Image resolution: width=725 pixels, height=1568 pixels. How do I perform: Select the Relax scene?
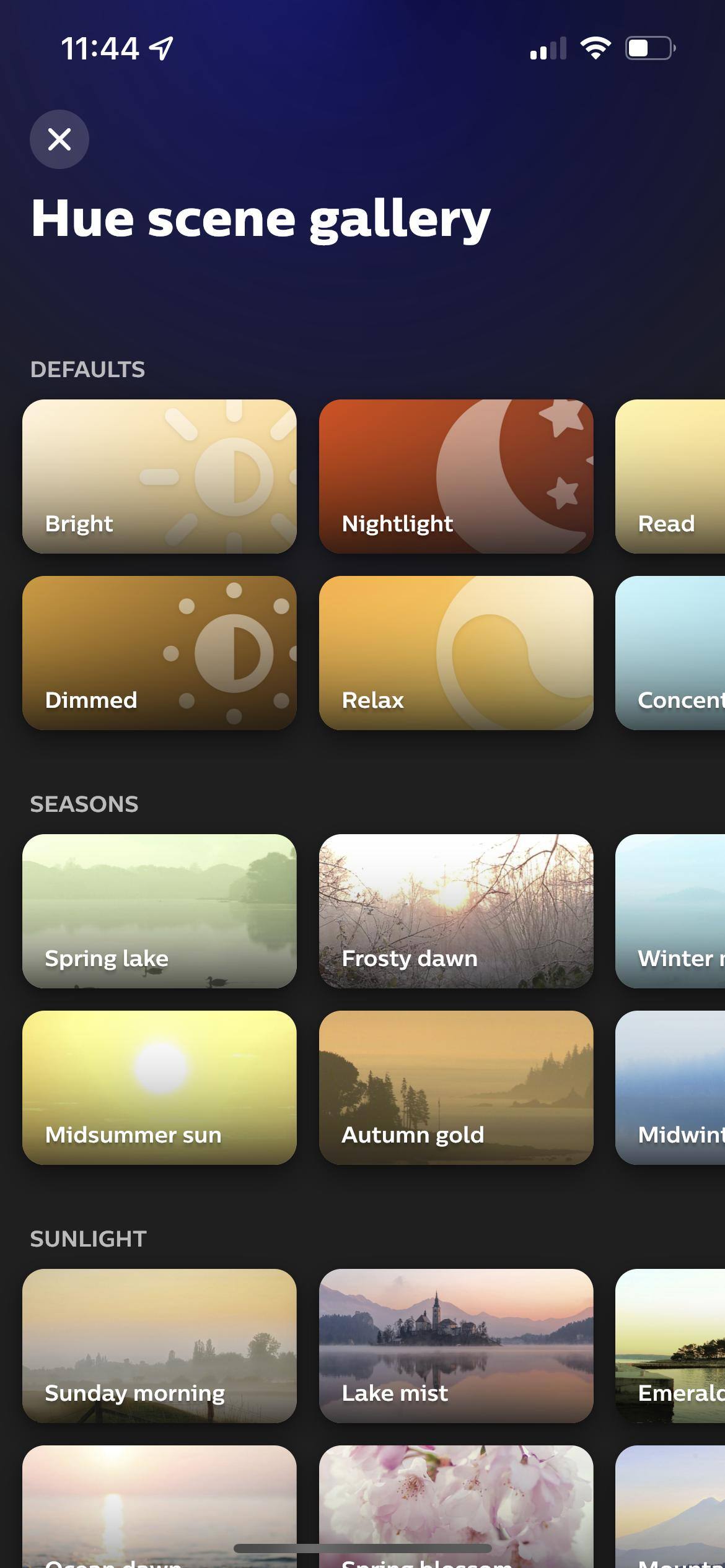(x=456, y=653)
